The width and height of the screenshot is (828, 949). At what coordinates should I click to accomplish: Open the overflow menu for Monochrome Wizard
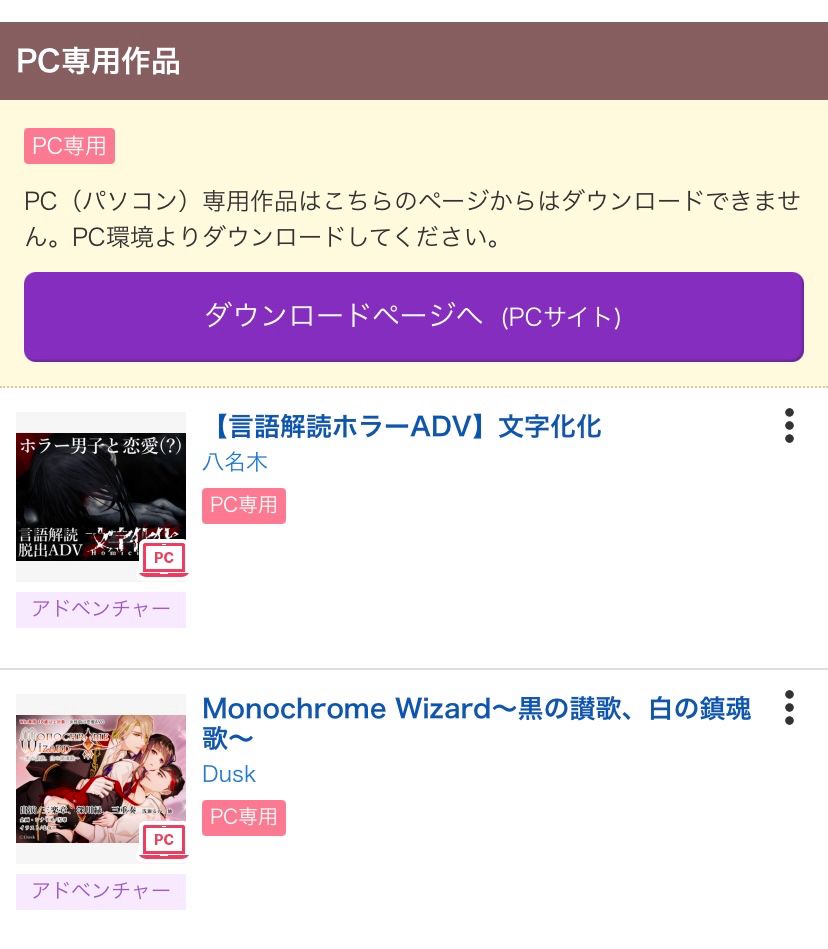789,708
